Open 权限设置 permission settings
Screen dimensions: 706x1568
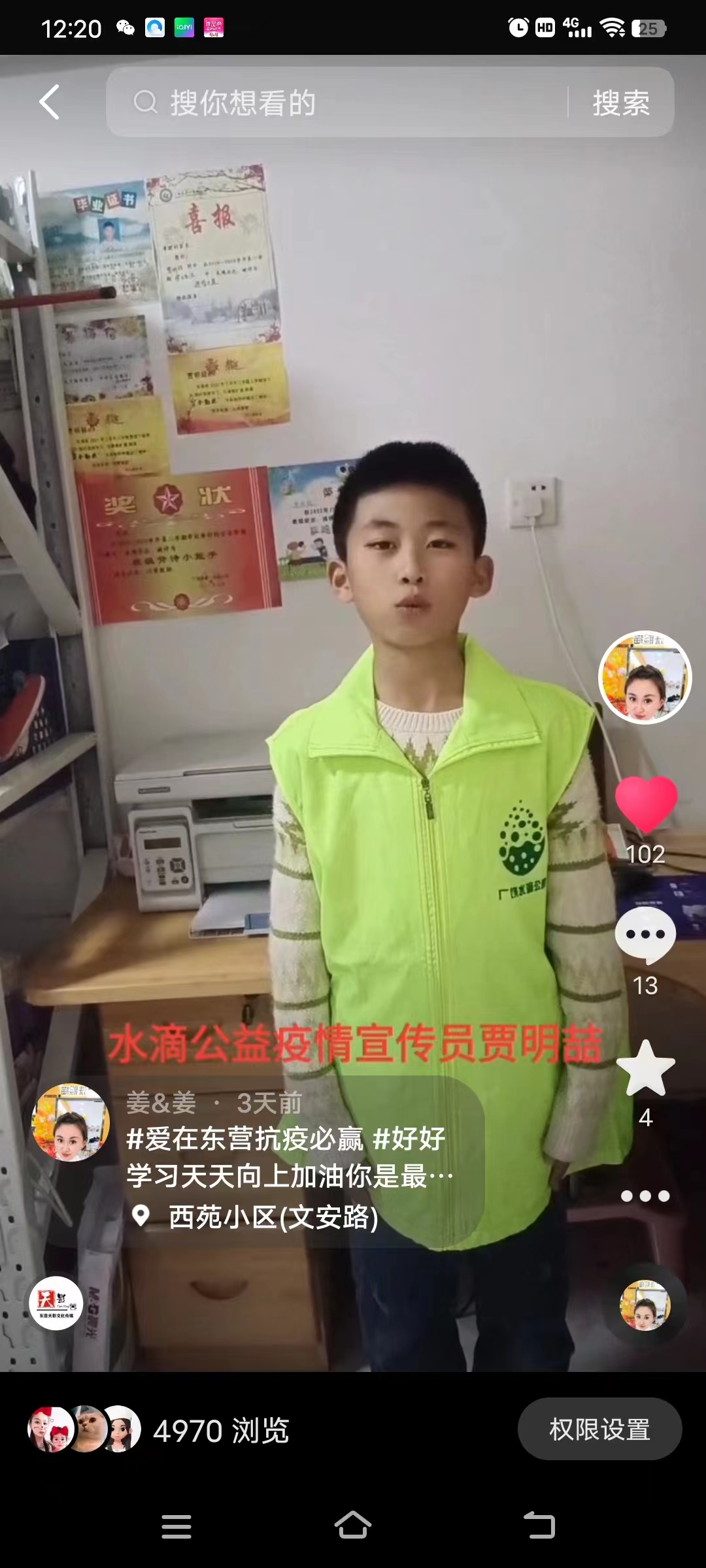(x=599, y=1429)
